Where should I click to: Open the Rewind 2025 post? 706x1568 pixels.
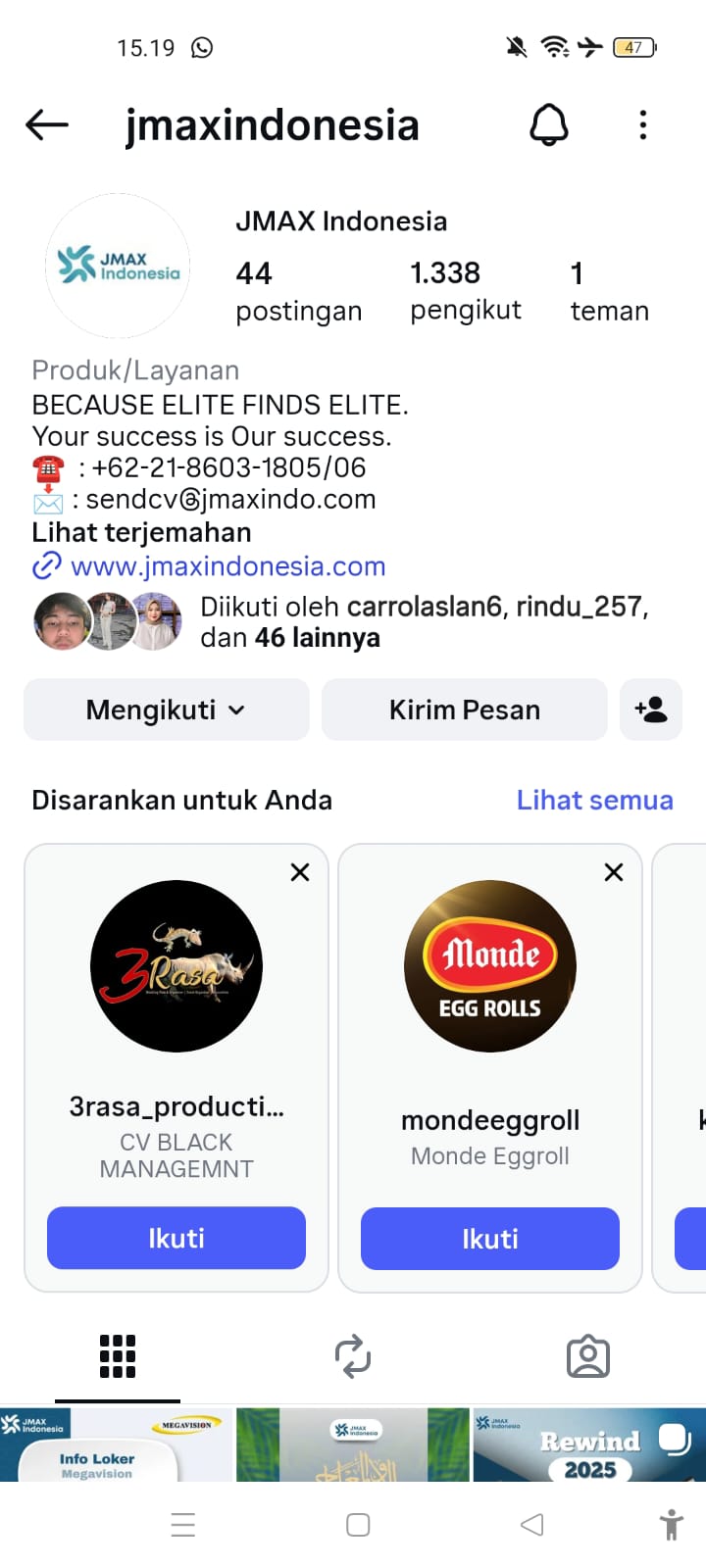588,1445
